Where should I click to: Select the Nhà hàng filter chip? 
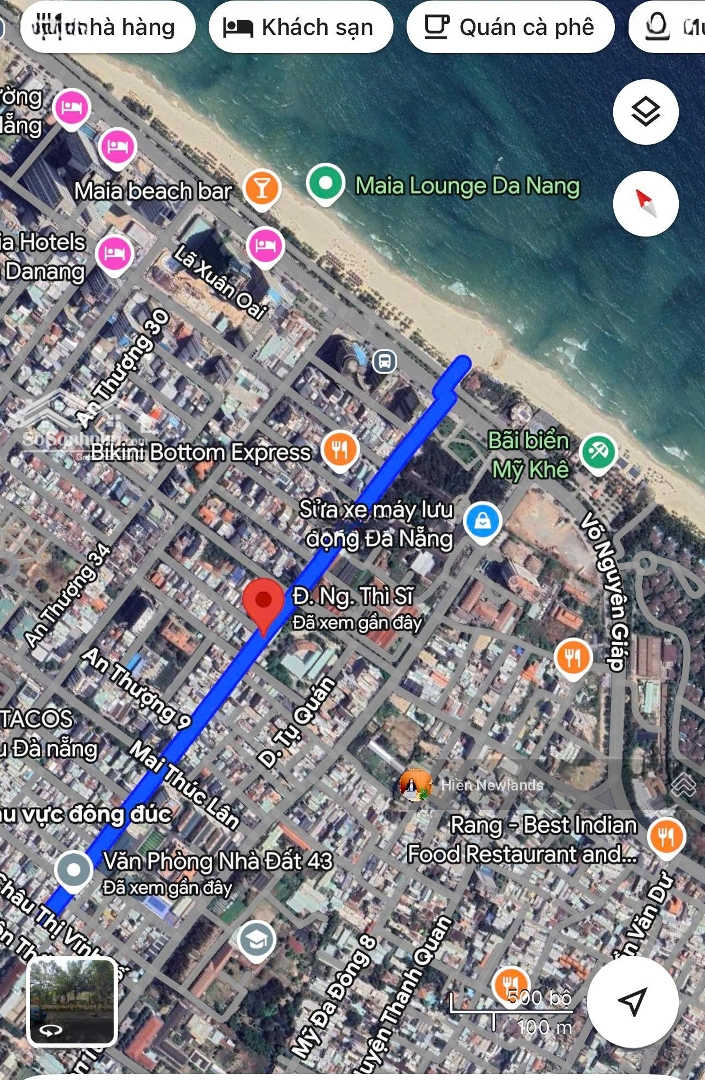[105, 27]
